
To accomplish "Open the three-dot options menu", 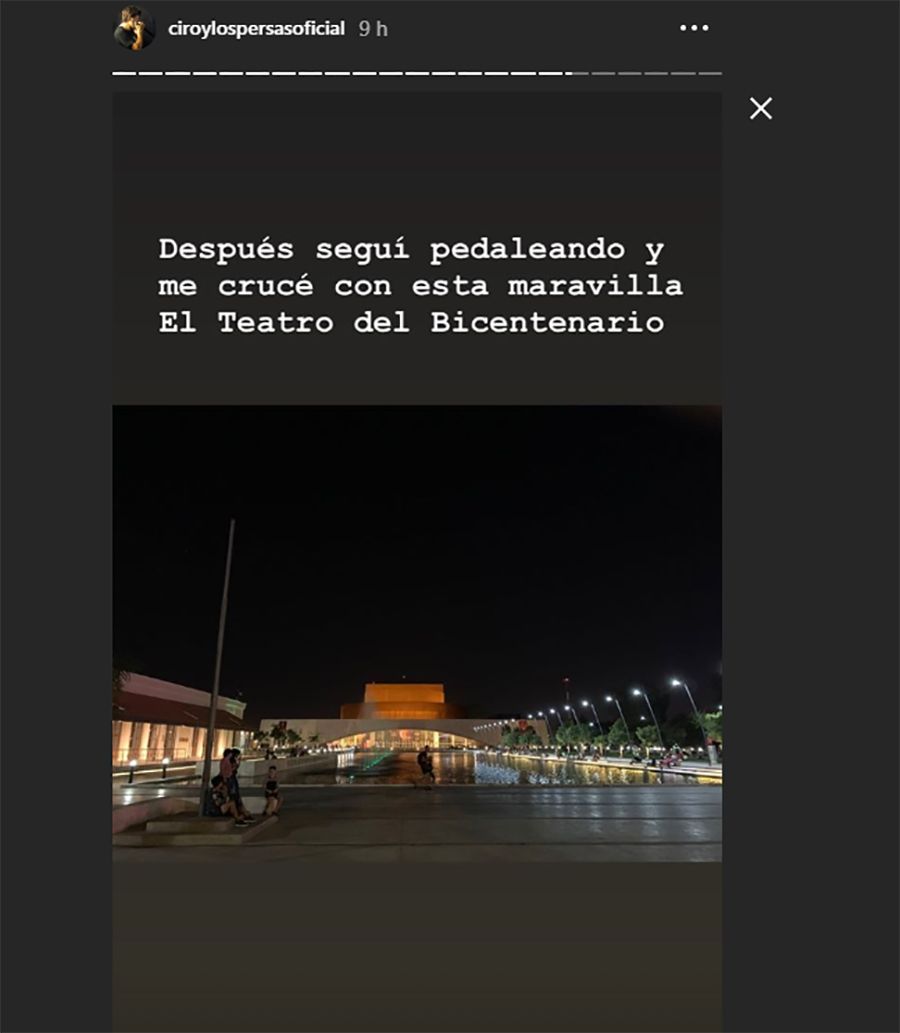I will [x=694, y=28].
